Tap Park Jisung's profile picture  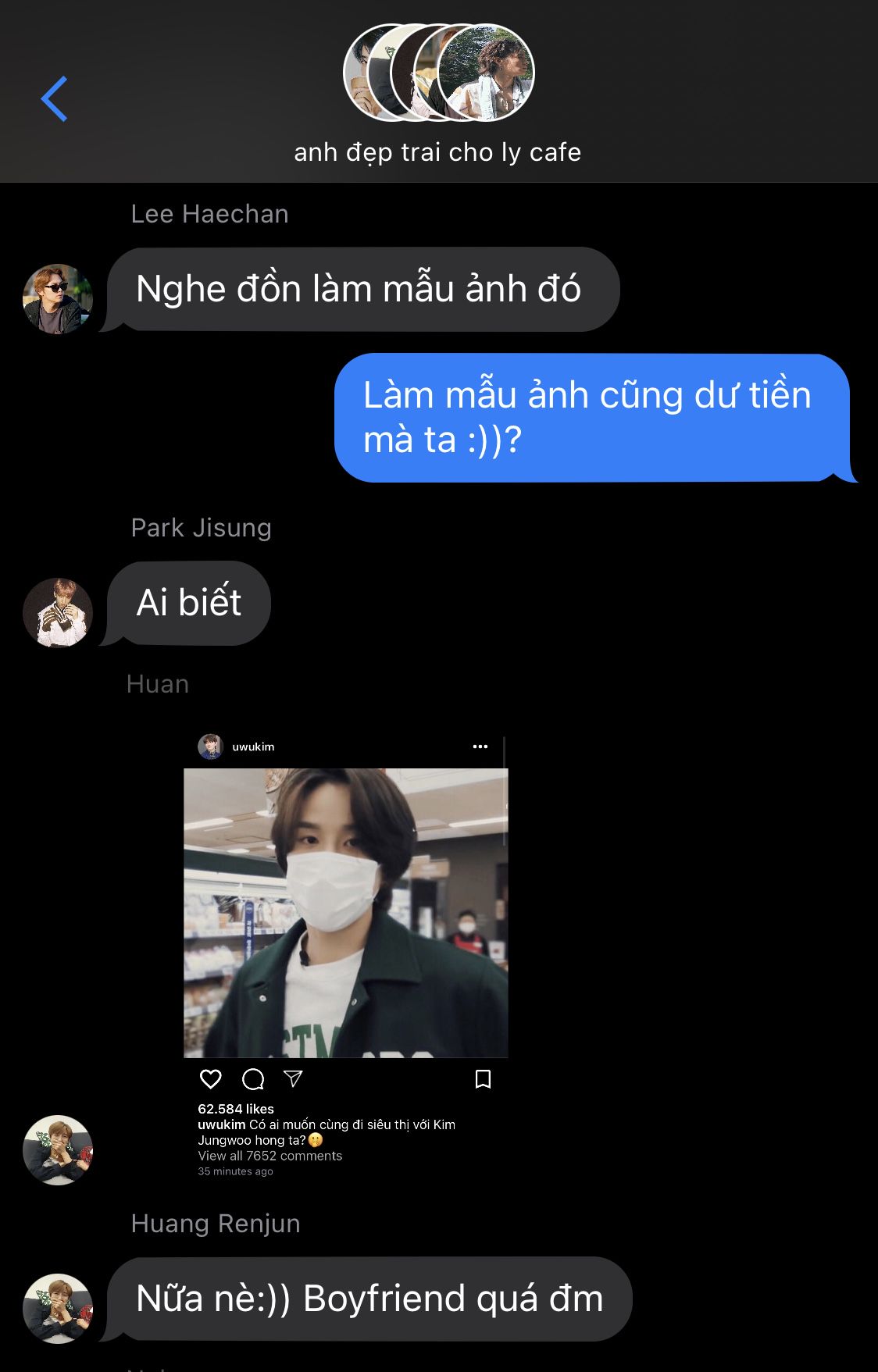pos(58,612)
